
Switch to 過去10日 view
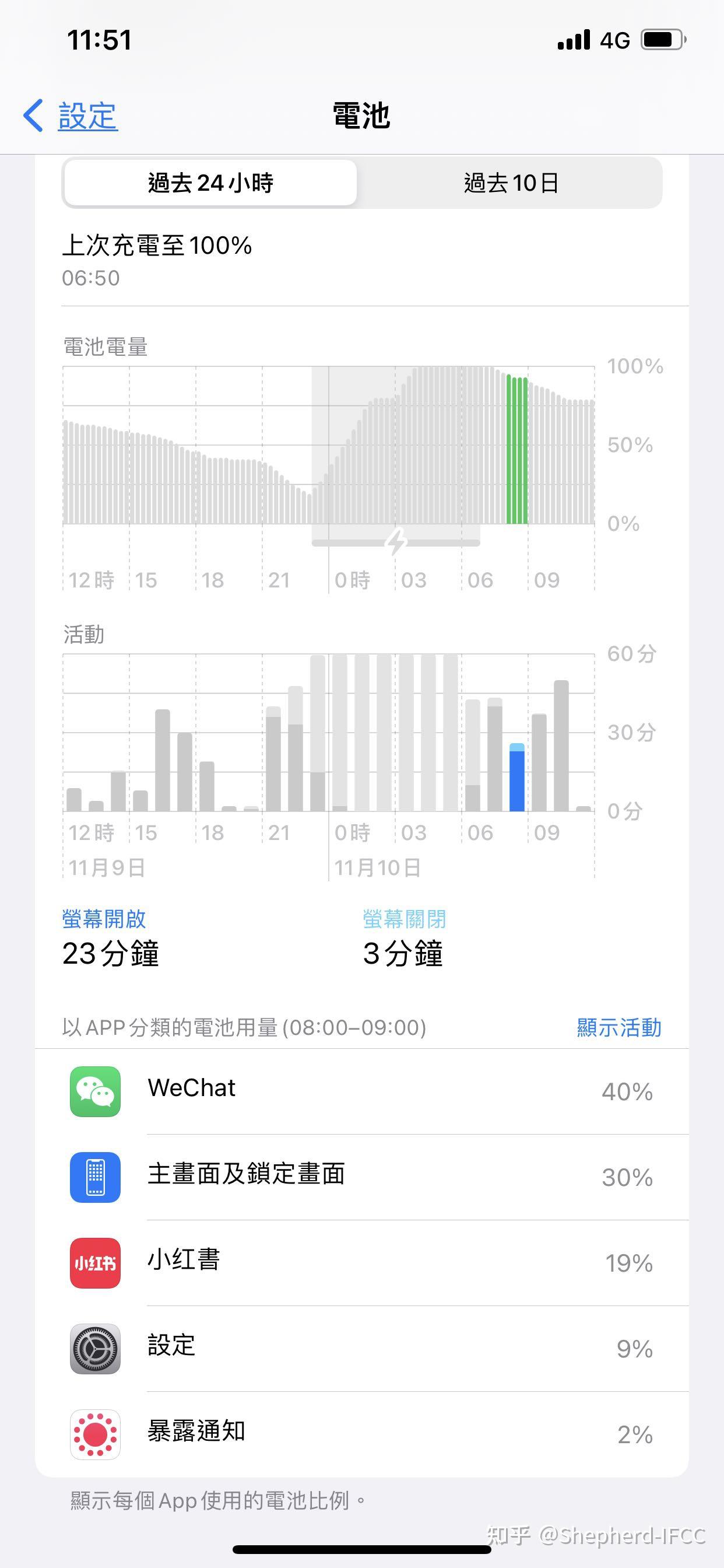click(x=510, y=183)
